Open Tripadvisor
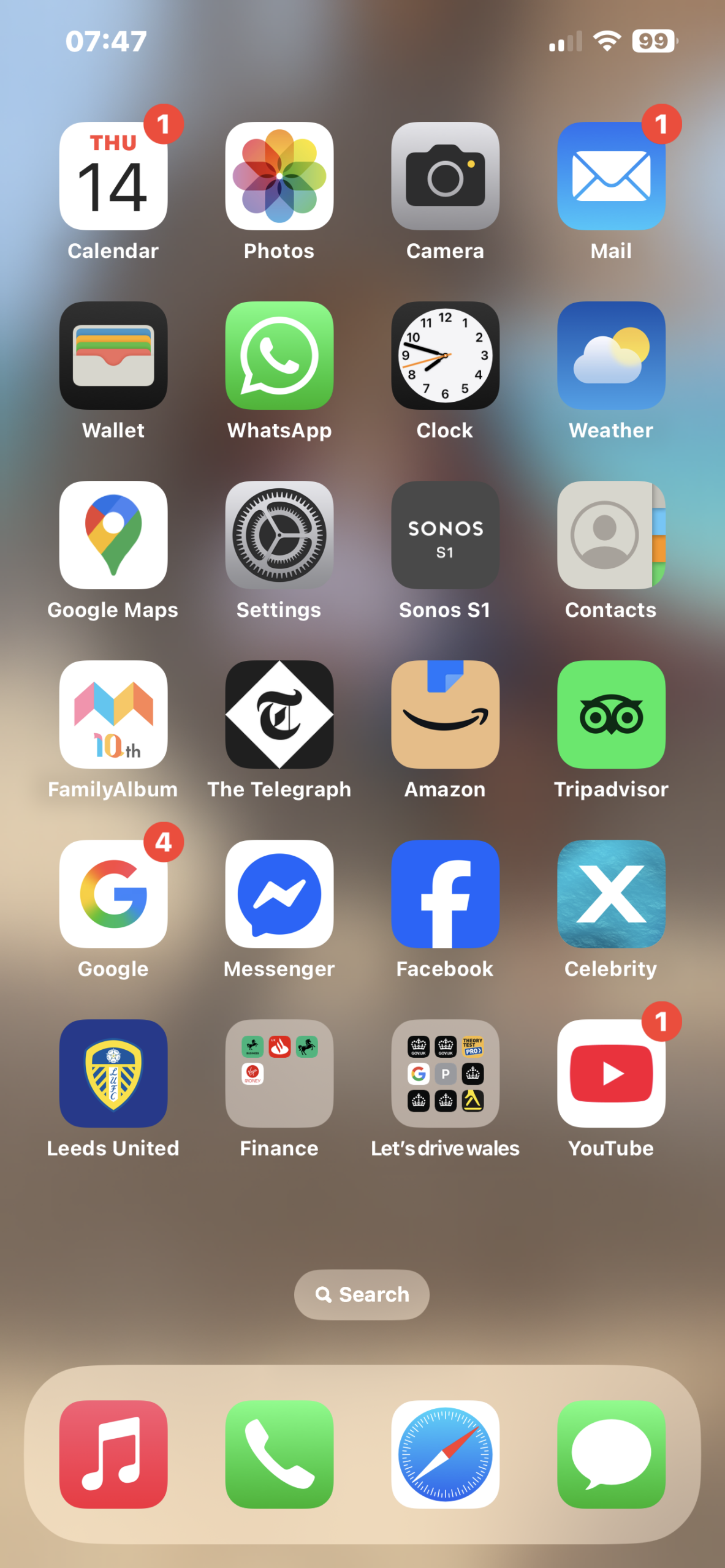Viewport: 725px width, 1568px height. 611,714
